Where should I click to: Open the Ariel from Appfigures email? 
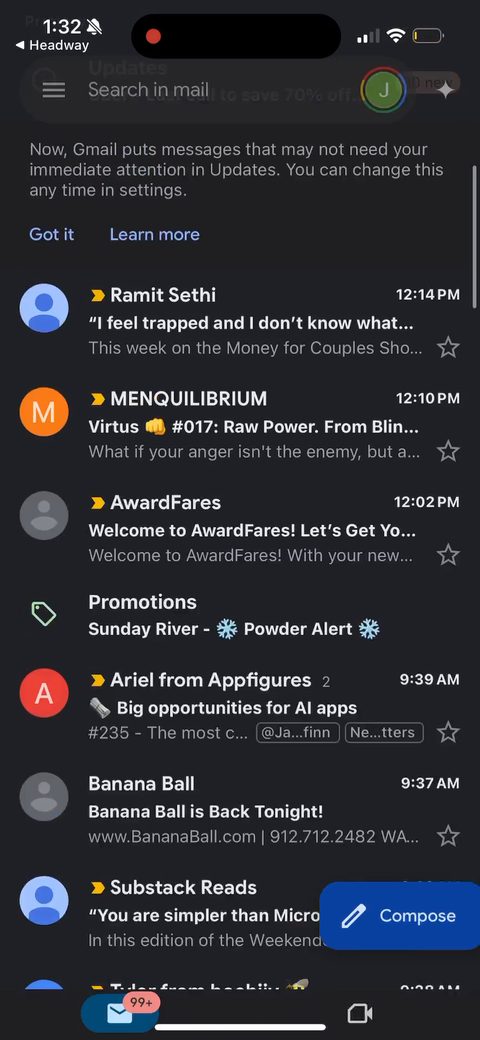pos(240,706)
